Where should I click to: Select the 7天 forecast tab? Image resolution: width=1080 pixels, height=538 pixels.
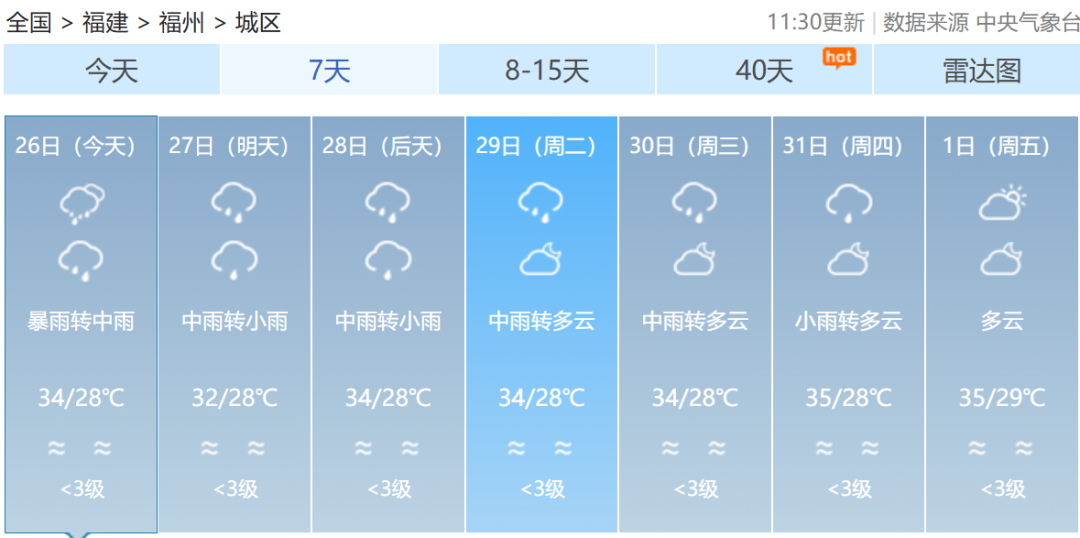tap(329, 70)
